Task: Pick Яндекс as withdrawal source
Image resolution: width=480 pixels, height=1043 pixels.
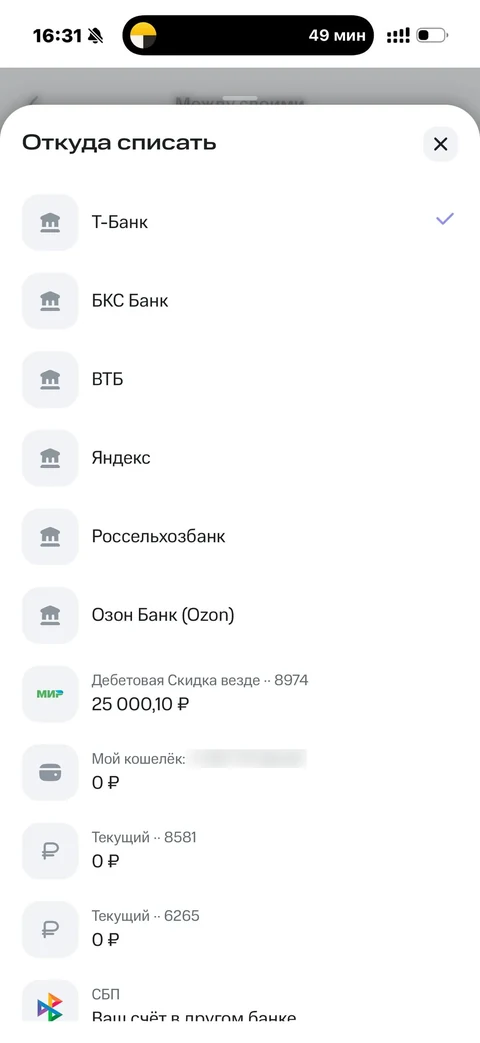Action: click(x=240, y=458)
